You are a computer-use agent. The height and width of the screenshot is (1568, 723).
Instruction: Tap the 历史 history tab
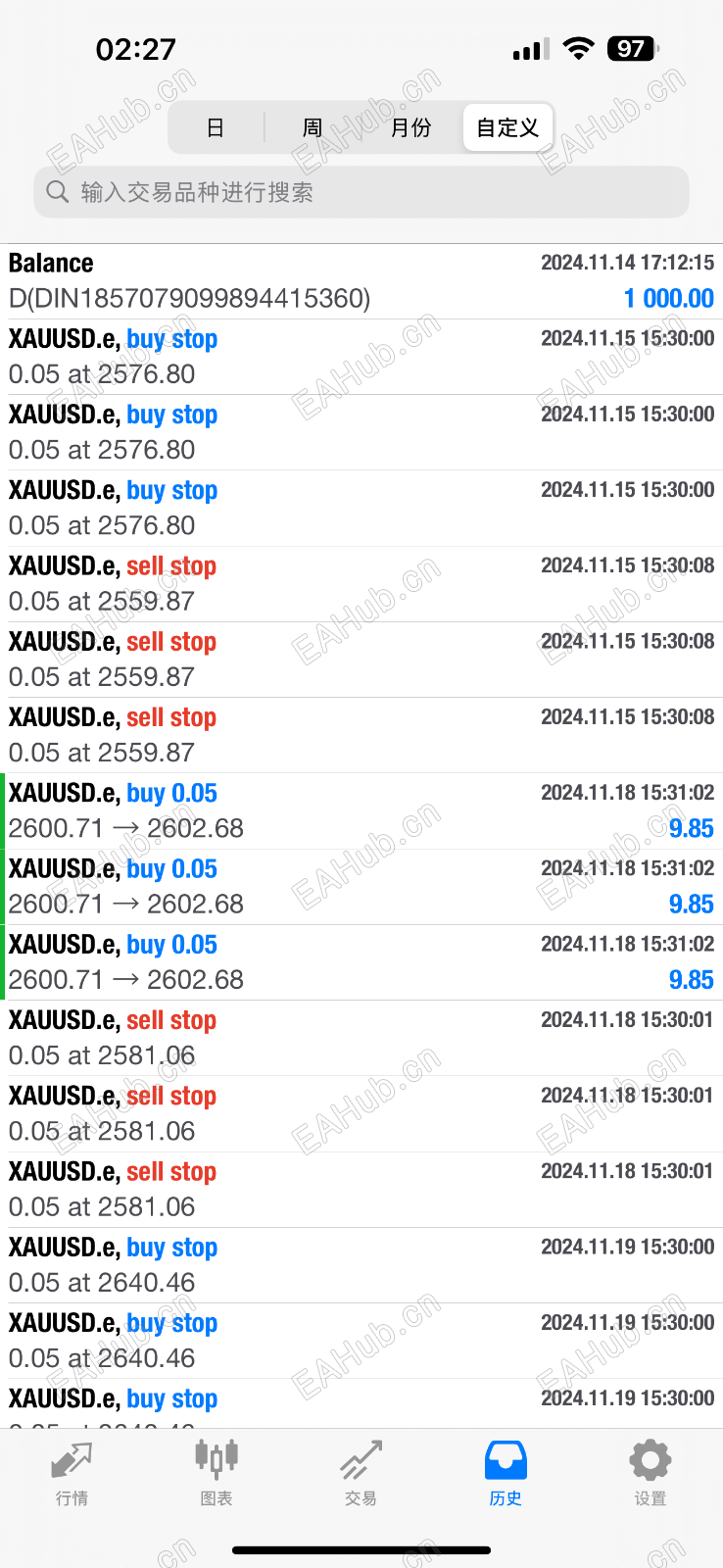click(506, 1473)
